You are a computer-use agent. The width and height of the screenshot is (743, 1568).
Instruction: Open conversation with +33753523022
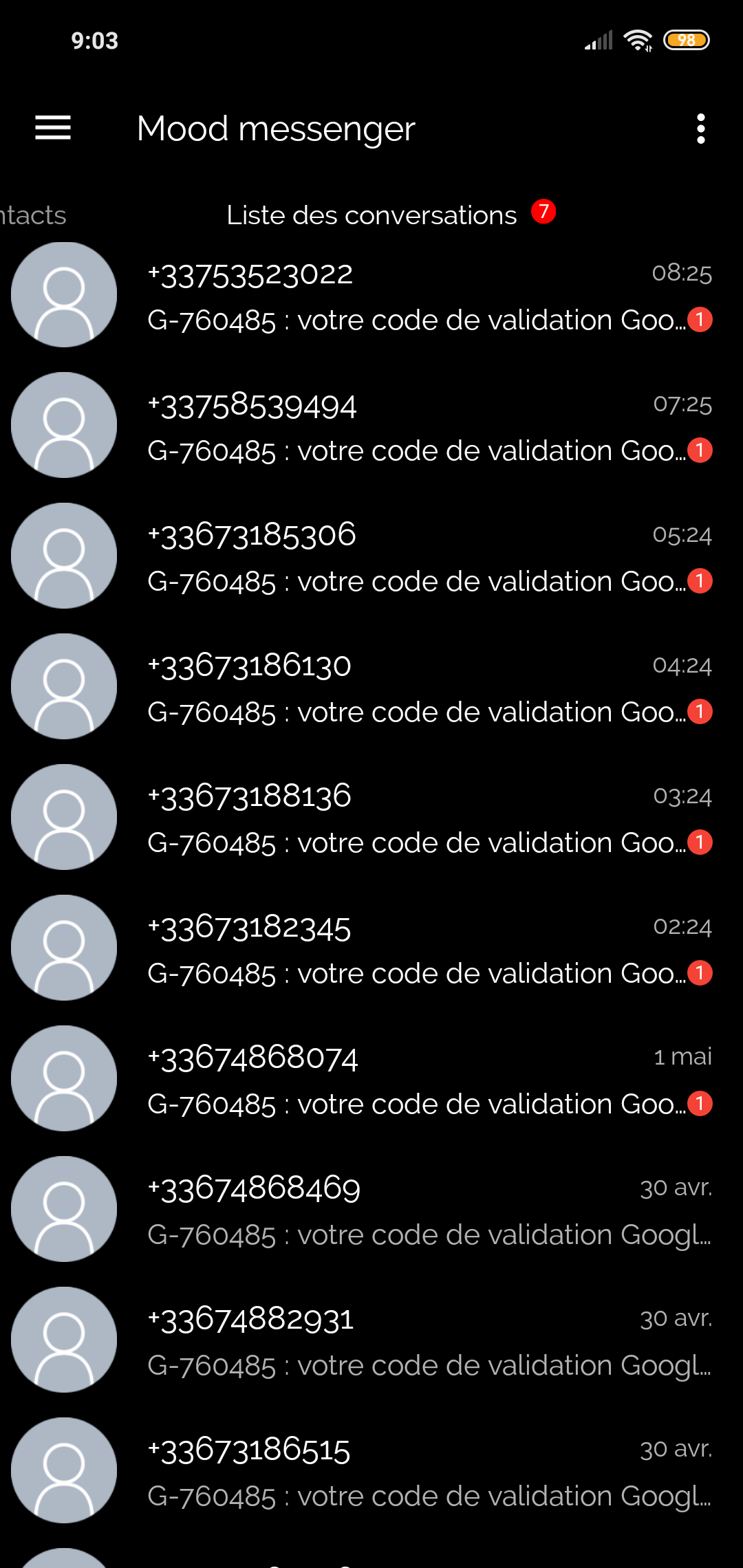[x=371, y=294]
